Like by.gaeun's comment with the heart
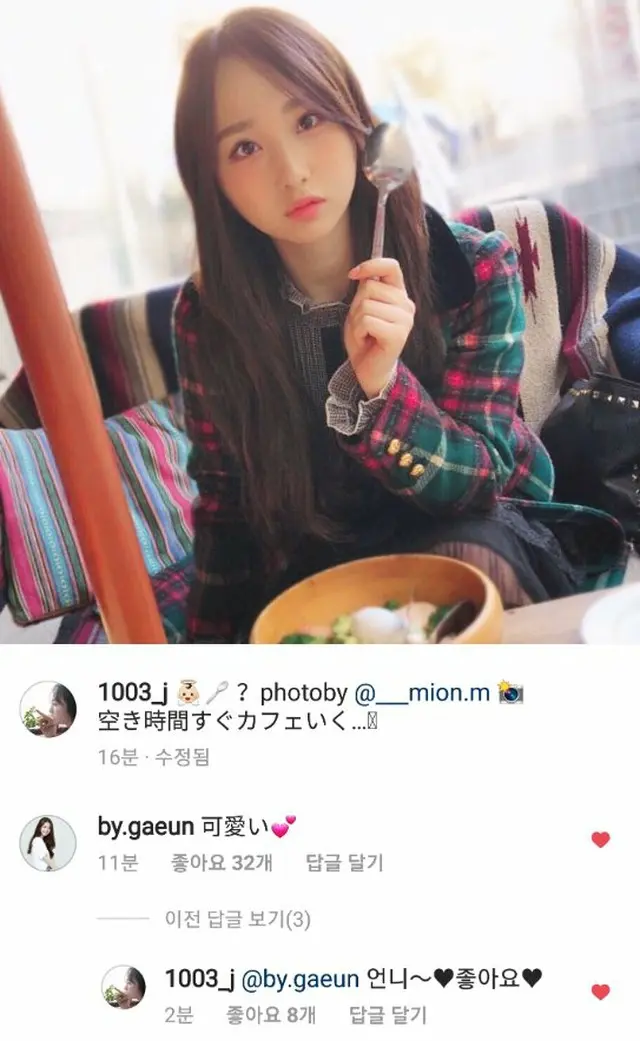The image size is (640, 1041). 600,840
